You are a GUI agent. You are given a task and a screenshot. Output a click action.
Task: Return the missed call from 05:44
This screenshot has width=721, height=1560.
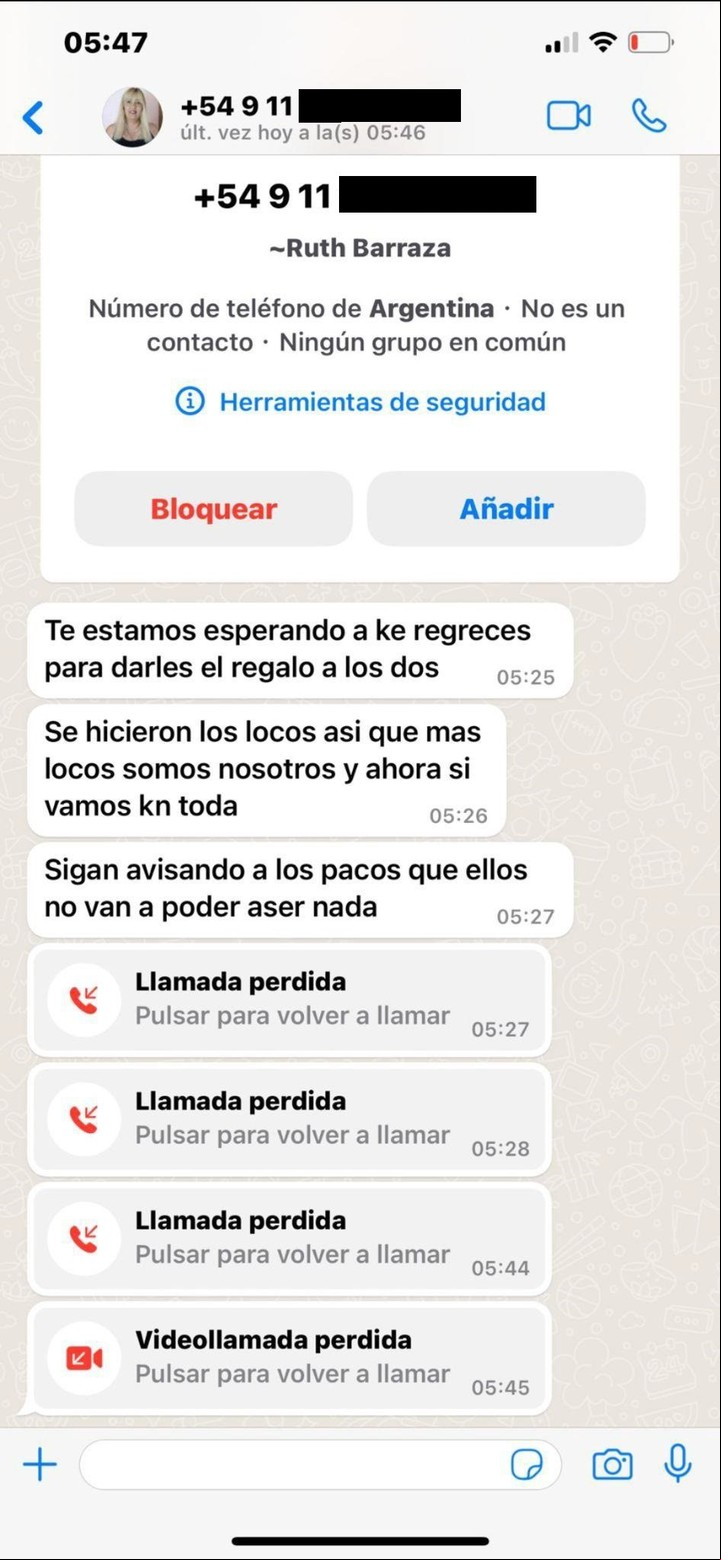[289, 1238]
